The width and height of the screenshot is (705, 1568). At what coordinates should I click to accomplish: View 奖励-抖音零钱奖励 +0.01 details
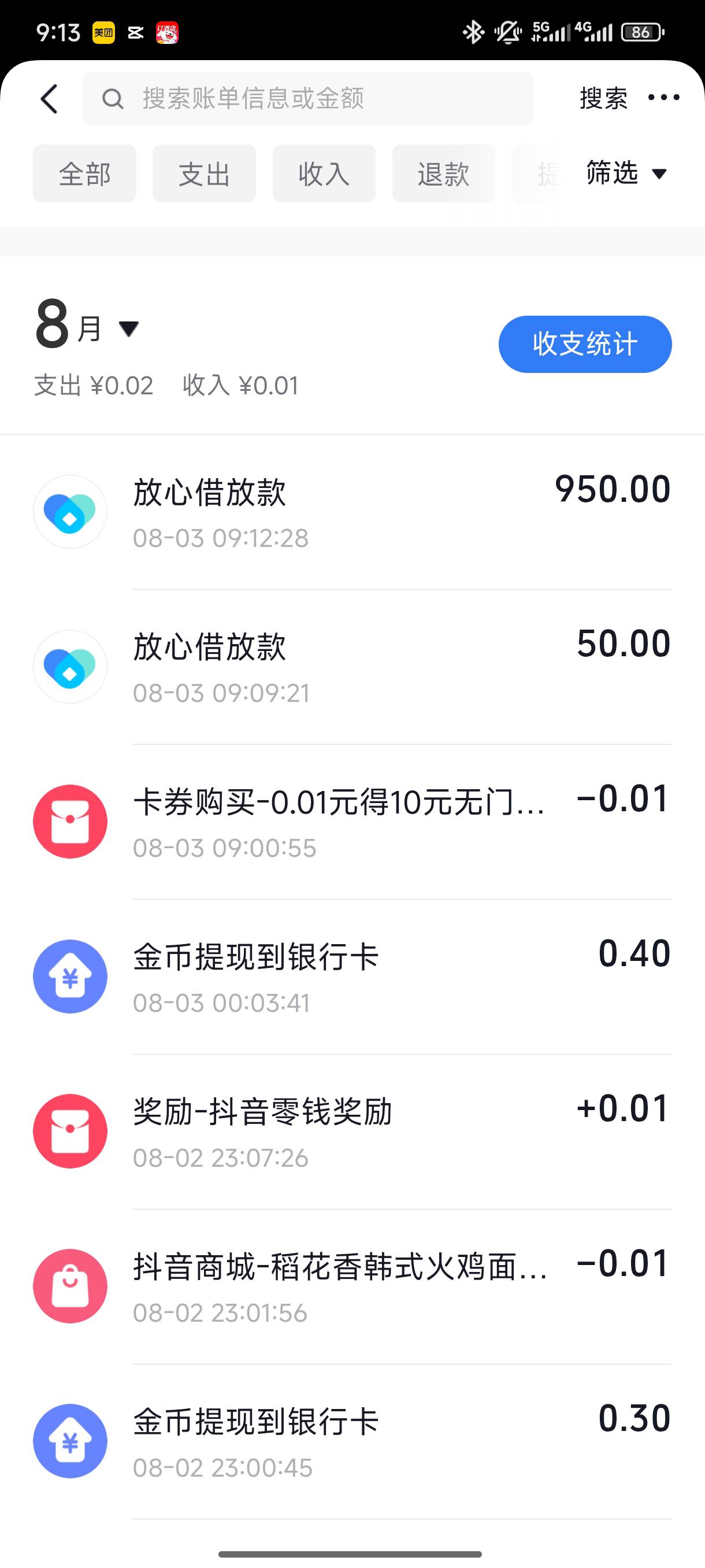coord(353,1131)
